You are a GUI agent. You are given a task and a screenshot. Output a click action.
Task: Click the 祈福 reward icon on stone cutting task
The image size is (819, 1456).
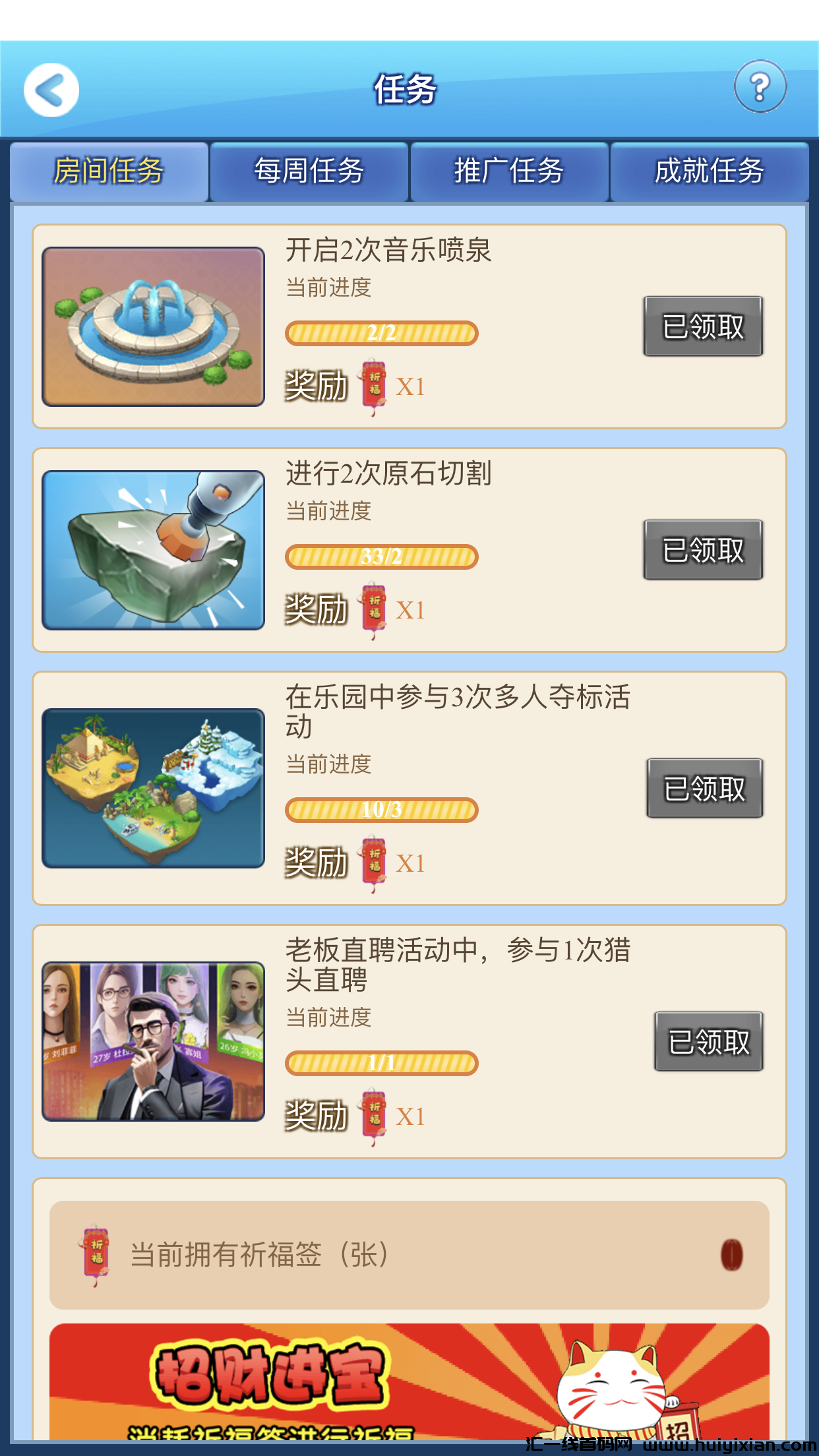pyautogui.click(x=373, y=608)
